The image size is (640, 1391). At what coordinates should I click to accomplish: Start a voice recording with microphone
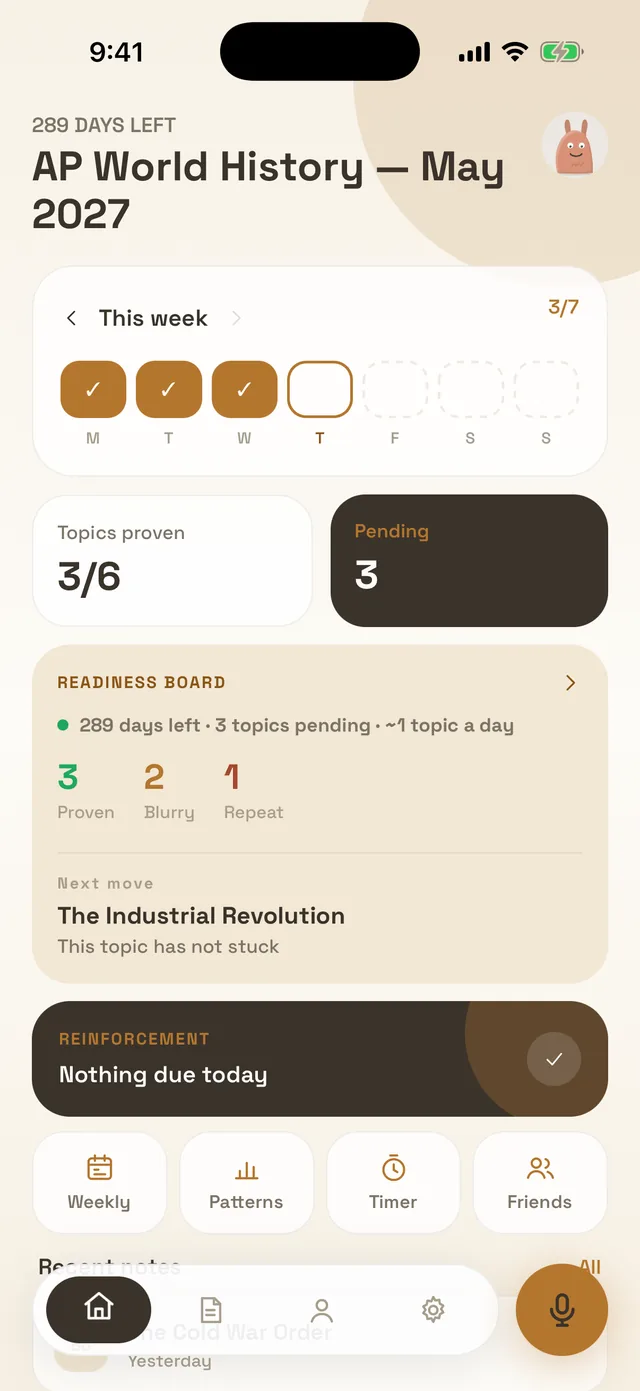(562, 1310)
